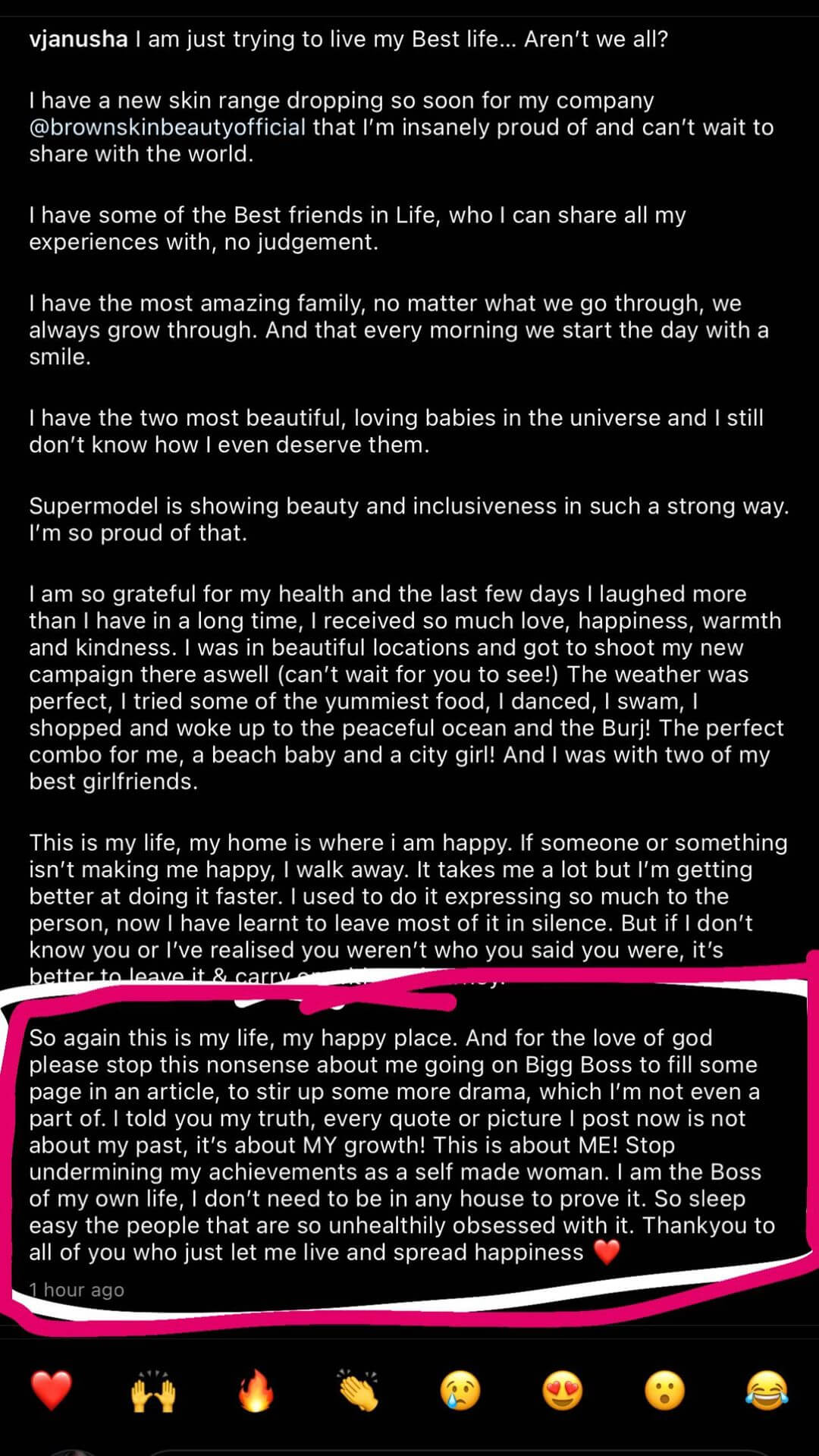React with the clapping hands emoji
The height and width of the screenshot is (1456, 819).
point(358,1391)
